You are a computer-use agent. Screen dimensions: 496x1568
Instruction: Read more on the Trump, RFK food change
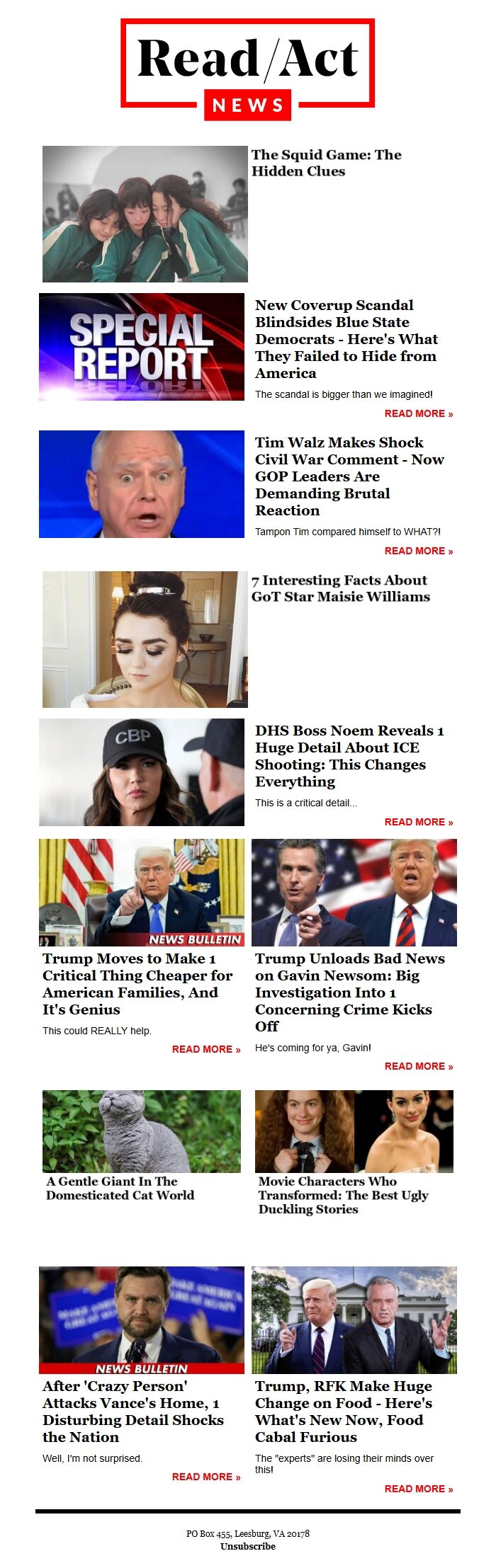pos(418,1489)
